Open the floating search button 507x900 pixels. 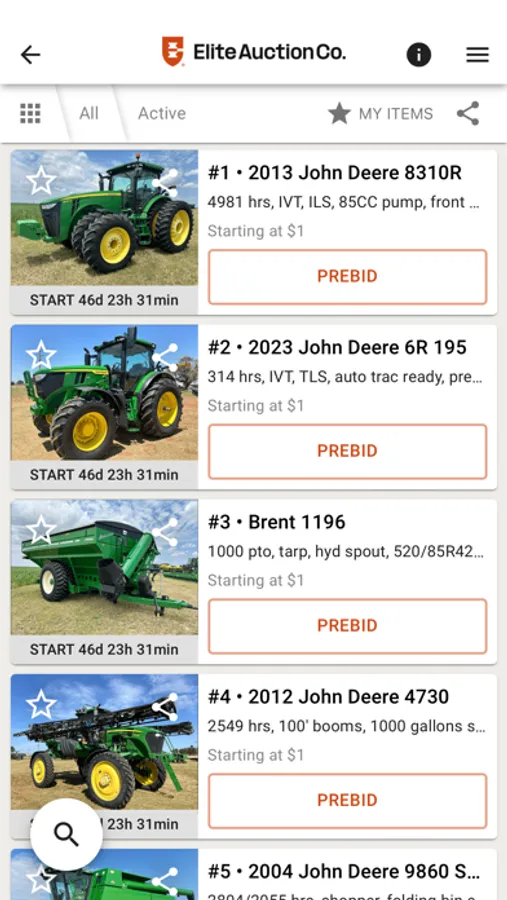click(x=66, y=835)
